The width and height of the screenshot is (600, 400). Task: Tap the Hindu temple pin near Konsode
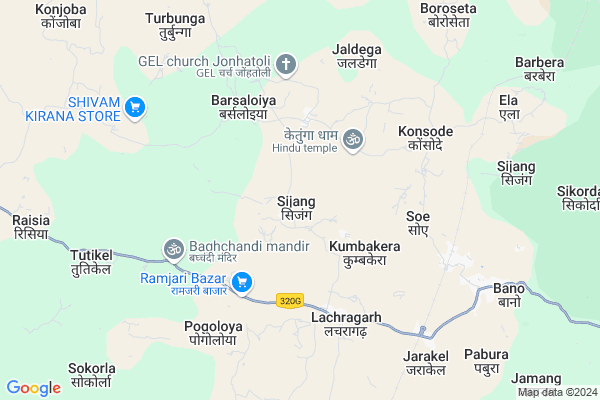(x=351, y=140)
